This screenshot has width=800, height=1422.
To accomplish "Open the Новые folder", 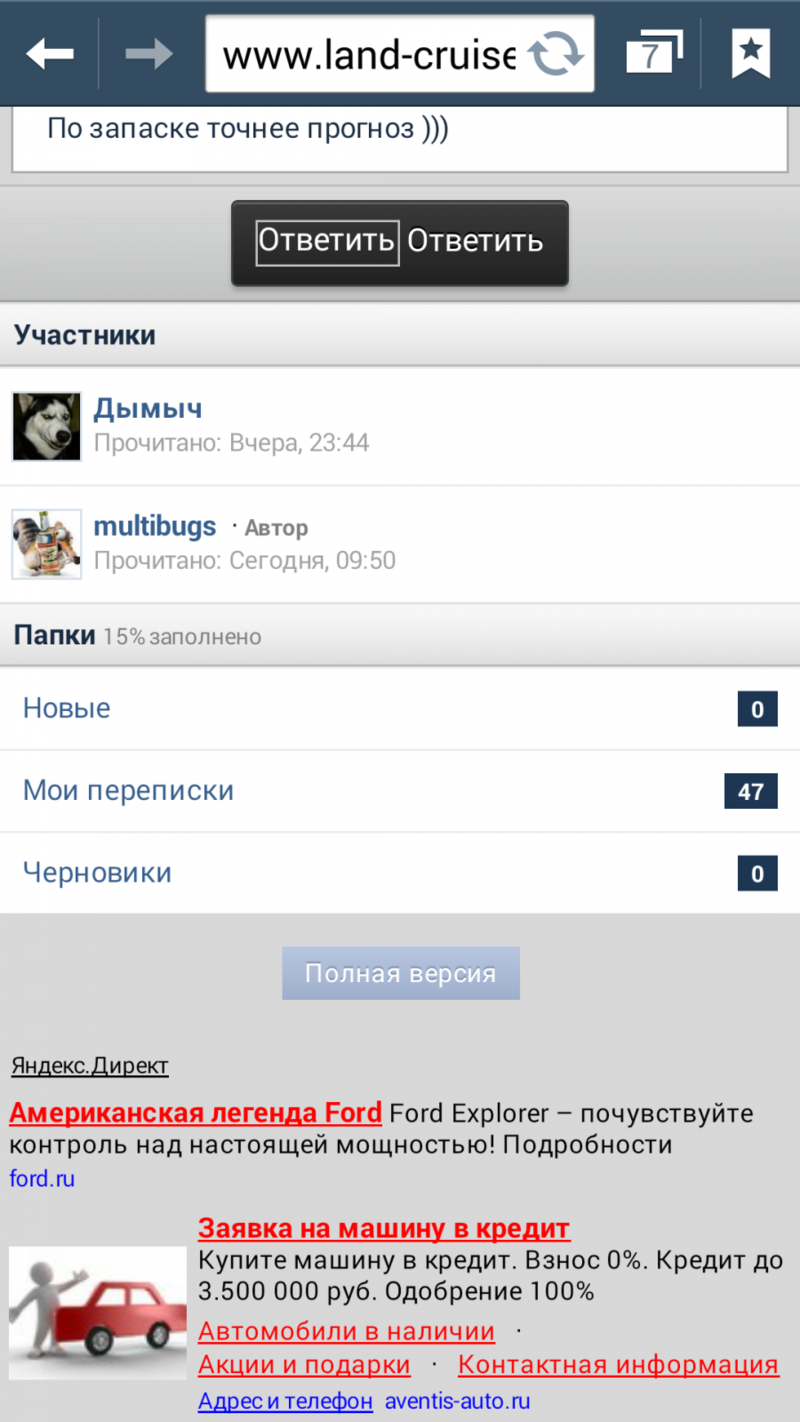I will coord(400,709).
